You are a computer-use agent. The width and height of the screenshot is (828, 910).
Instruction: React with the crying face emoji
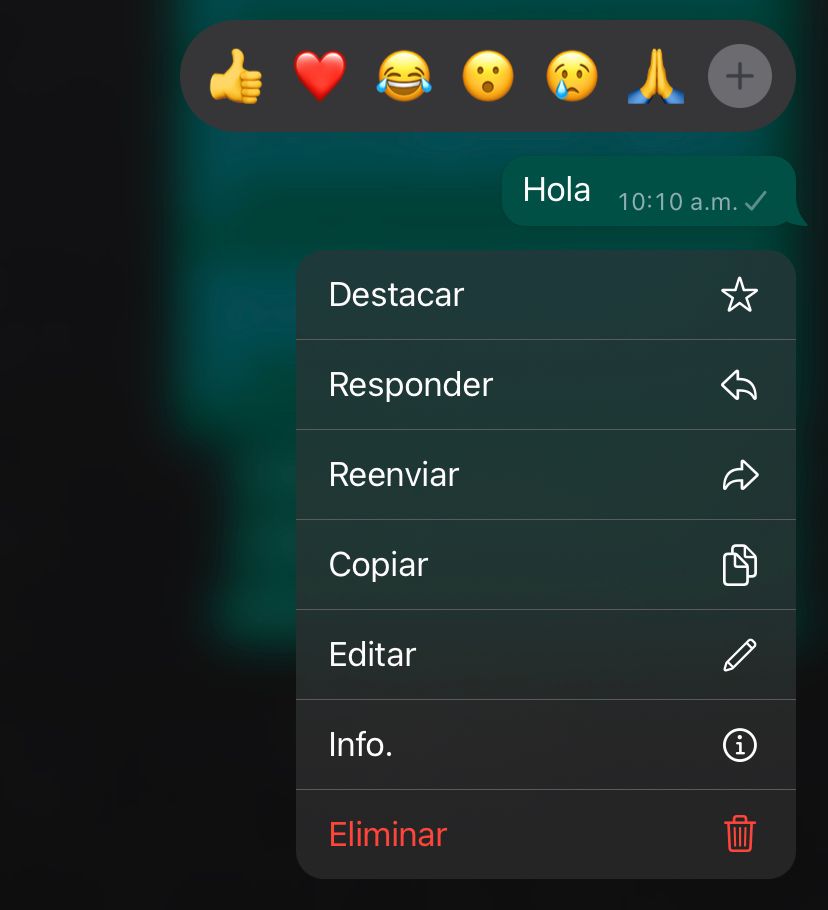pyautogui.click(x=572, y=77)
